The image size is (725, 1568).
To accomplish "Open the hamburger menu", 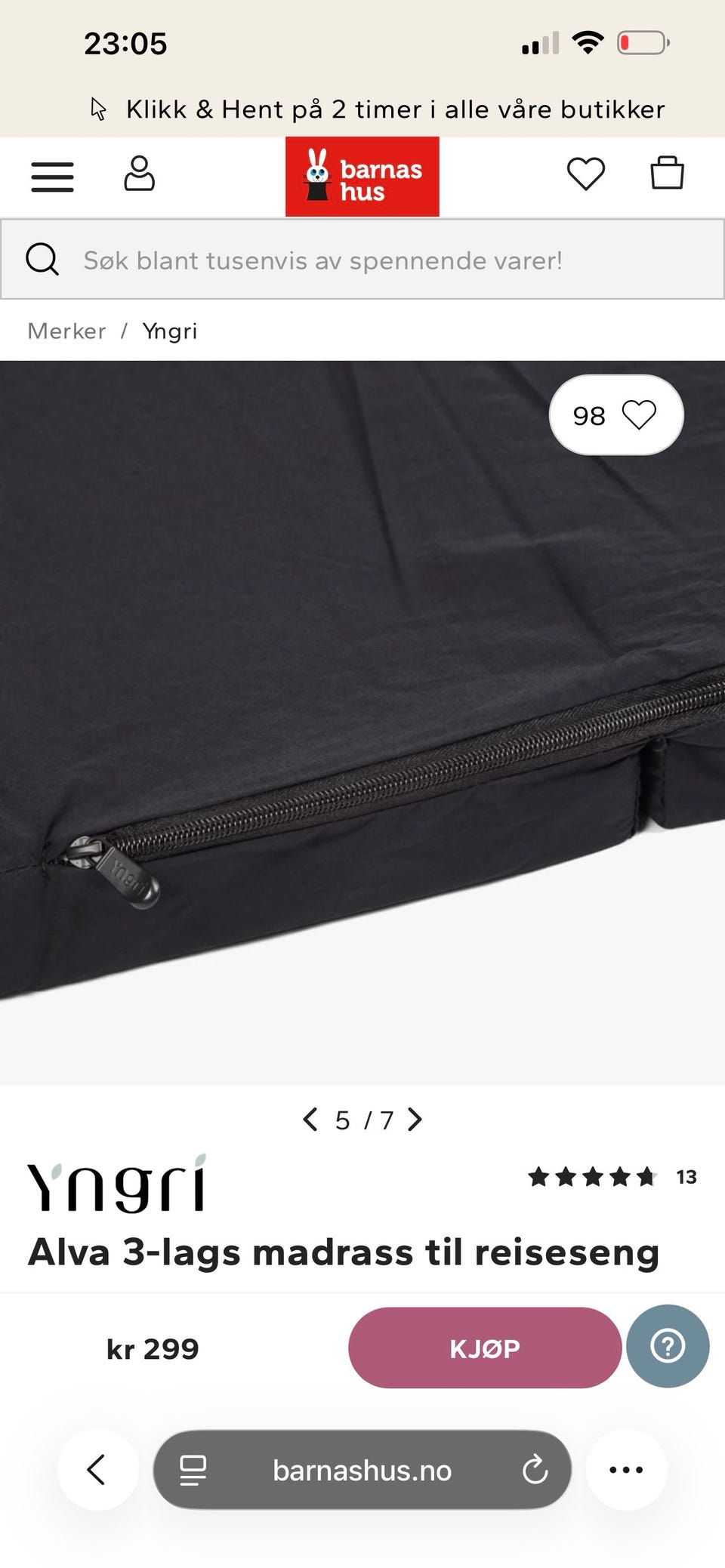I will [x=52, y=177].
